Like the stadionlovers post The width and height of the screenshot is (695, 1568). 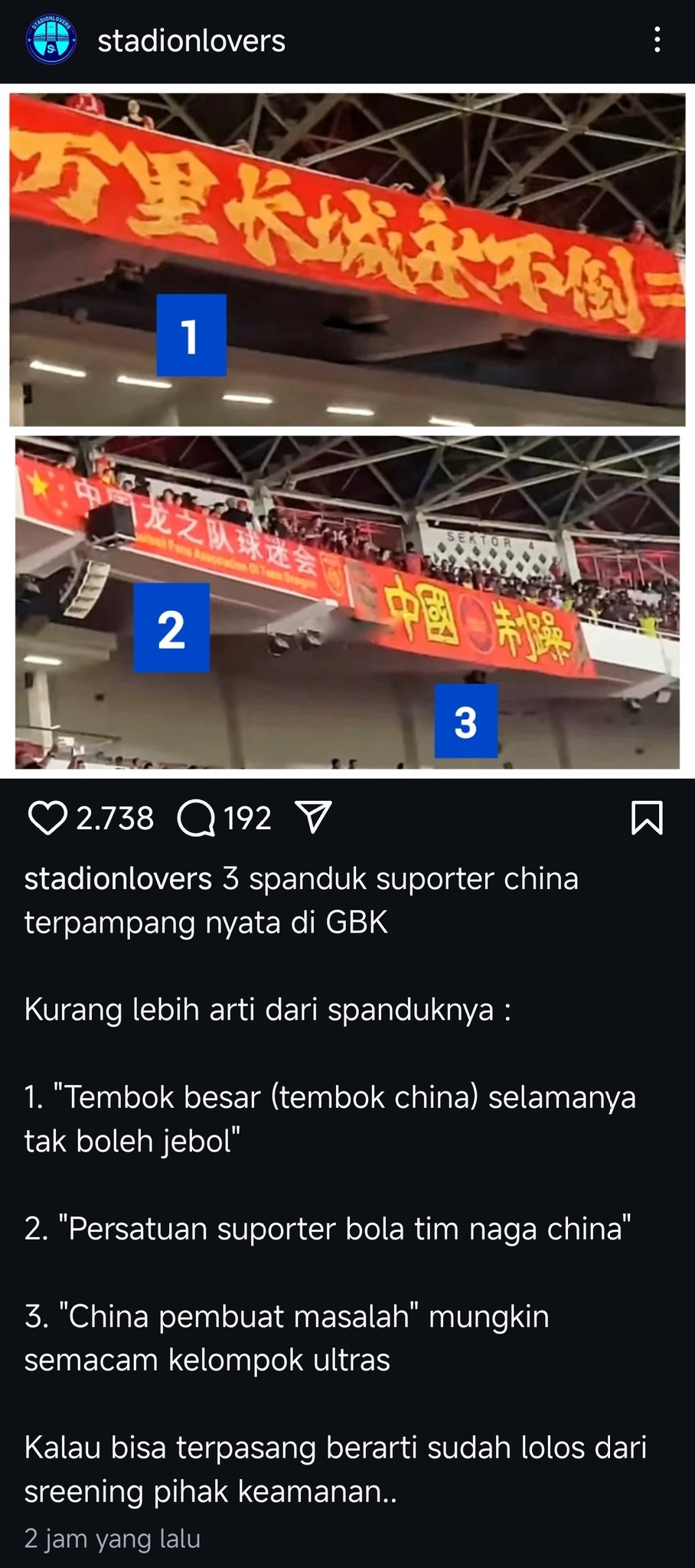point(47,818)
